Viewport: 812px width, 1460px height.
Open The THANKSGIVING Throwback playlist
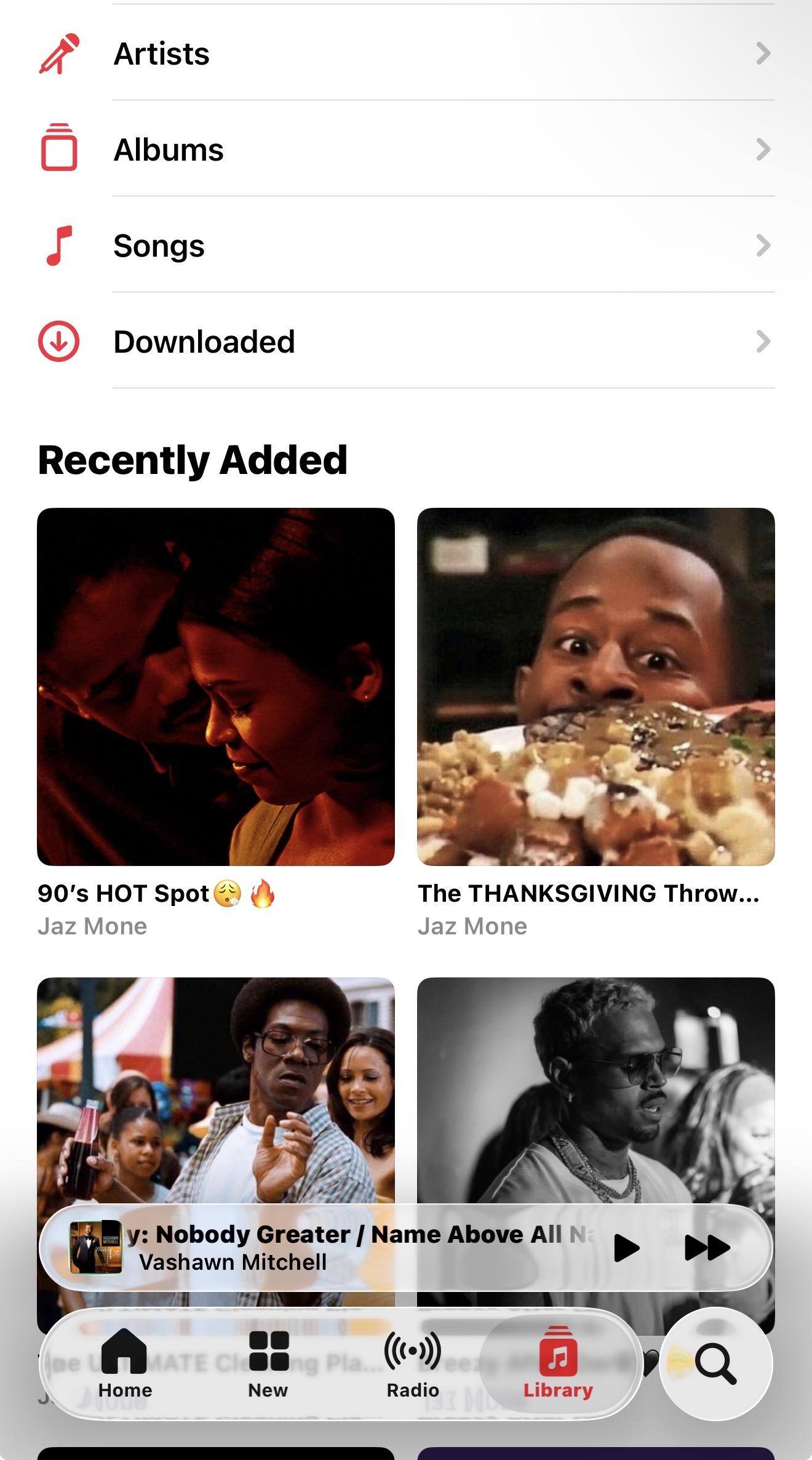pos(595,686)
